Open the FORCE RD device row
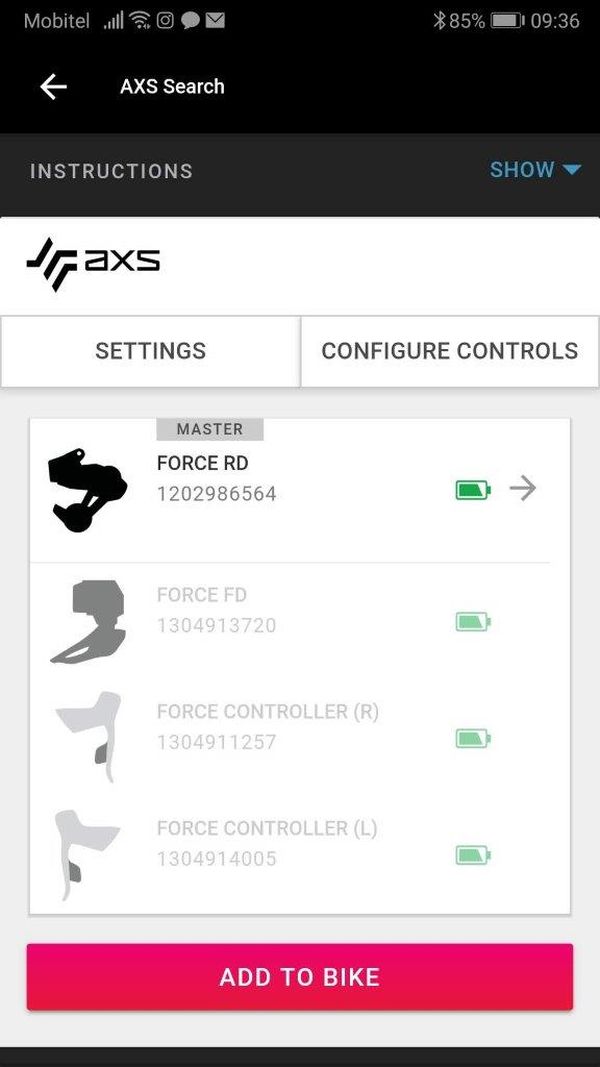This screenshot has width=600, height=1067. click(x=299, y=491)
